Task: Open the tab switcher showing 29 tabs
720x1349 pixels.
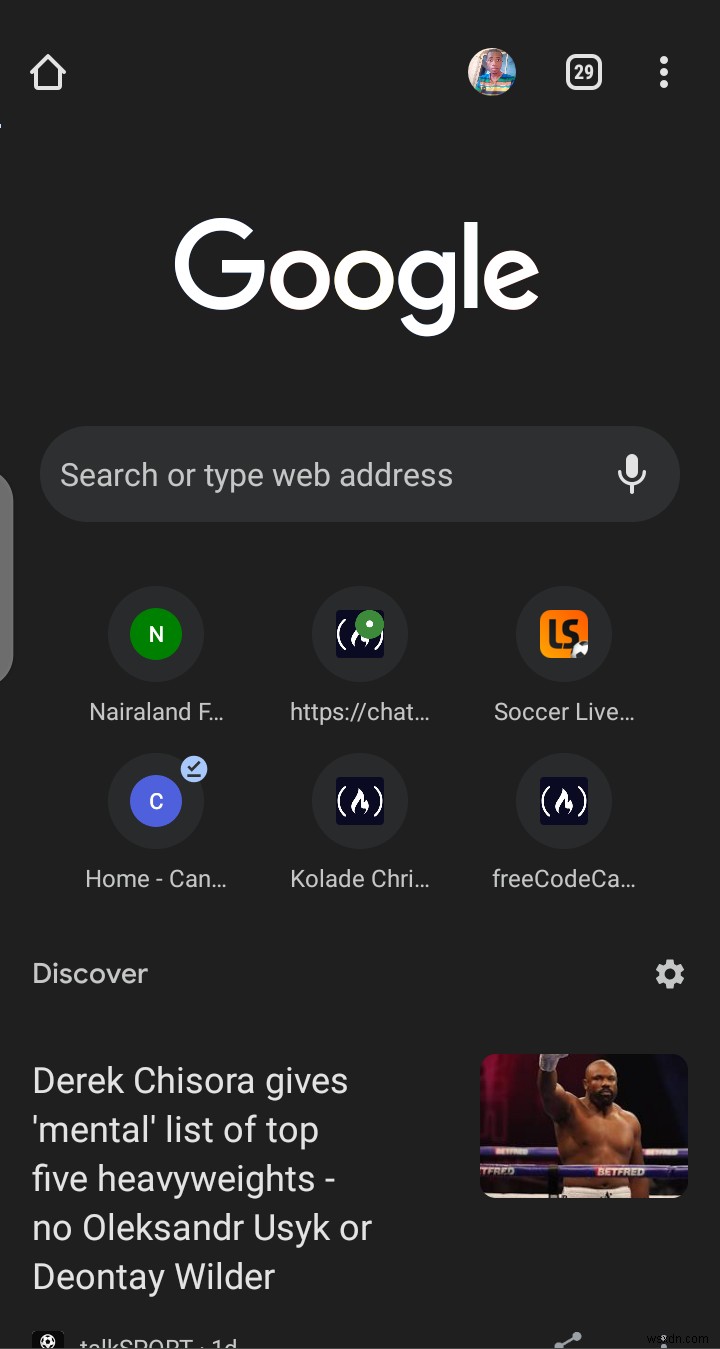Action: tap(583, 71)
